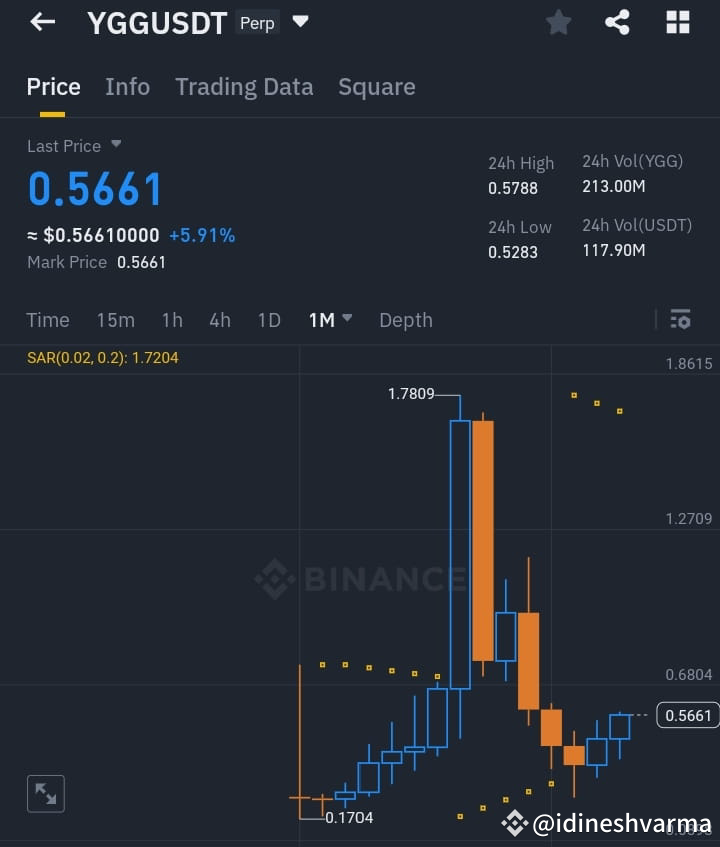Tap the @idineshvarma Binance badge icon
The image size is (720, 847).
[x=516, y=822]
